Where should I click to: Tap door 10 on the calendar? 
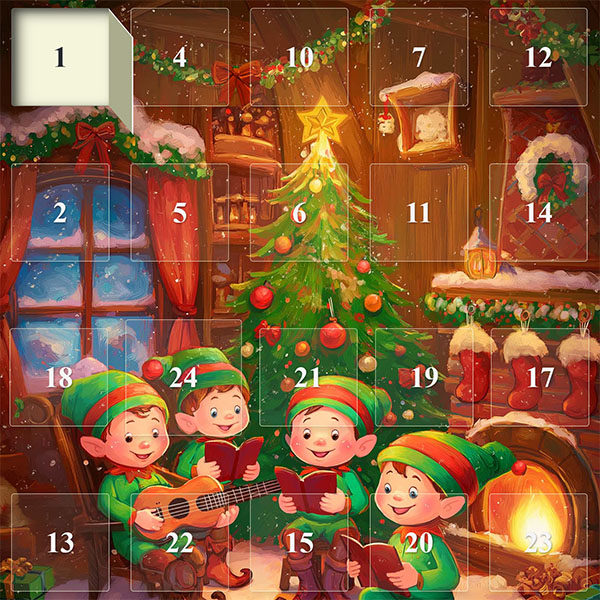(299, 57)
